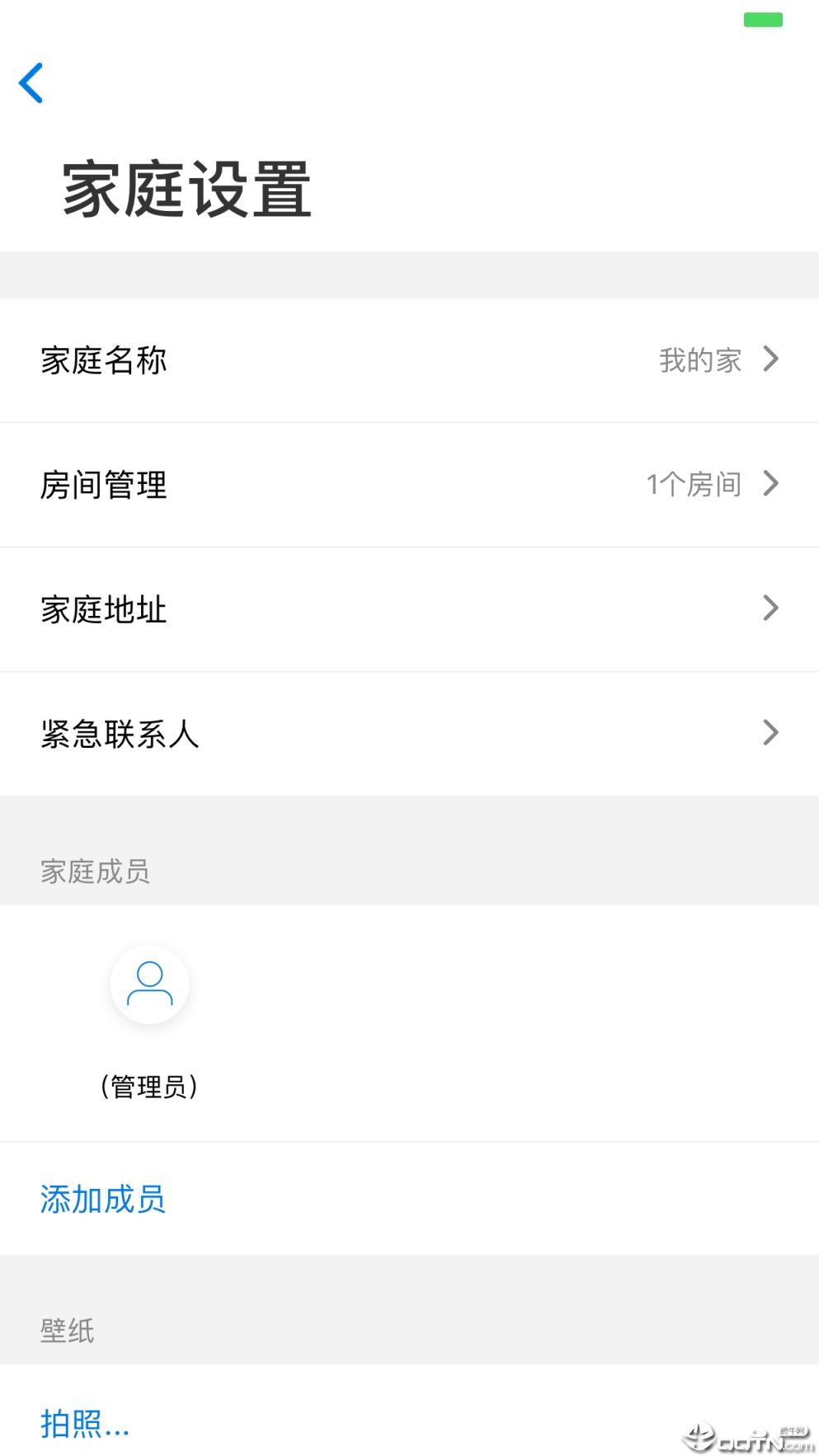
Task: Tap the 家庭成员 section header
Action: pos(96,871)
